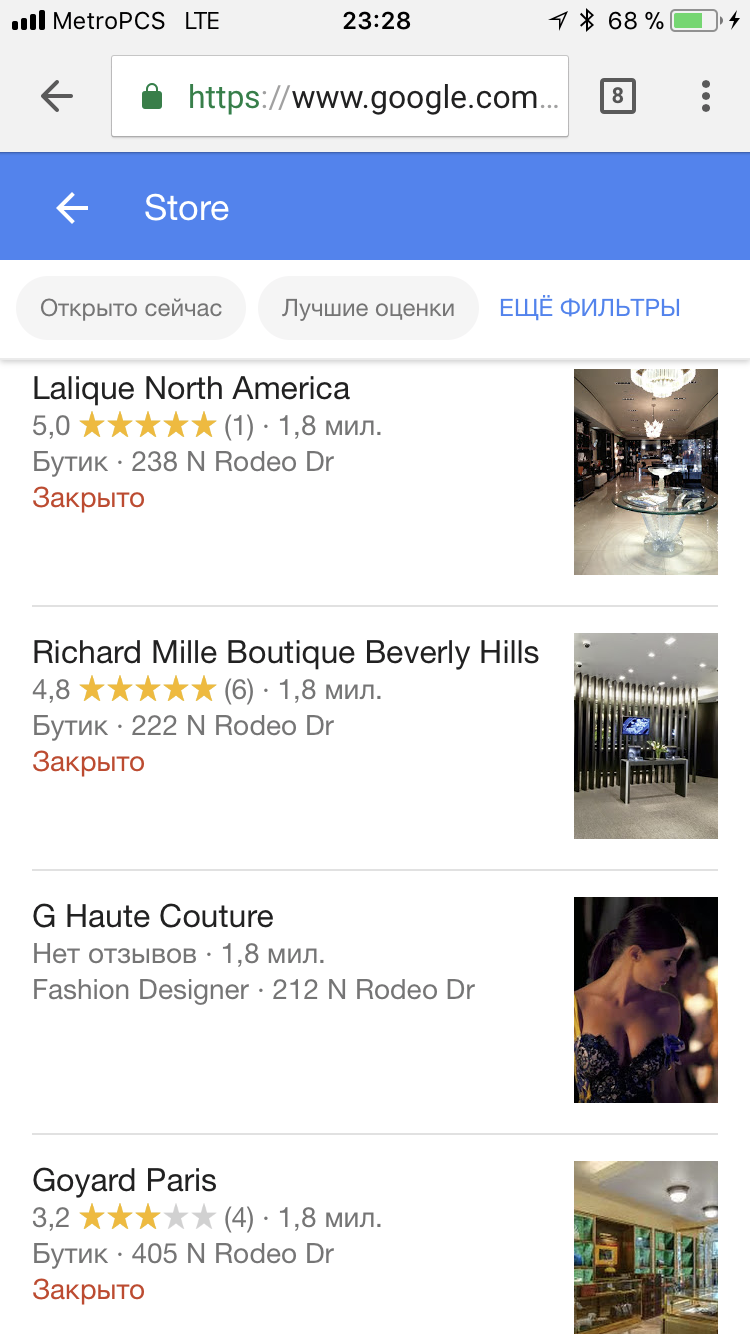Go back with the browser back arrow
750x1334 pixels.
(57, 96)
